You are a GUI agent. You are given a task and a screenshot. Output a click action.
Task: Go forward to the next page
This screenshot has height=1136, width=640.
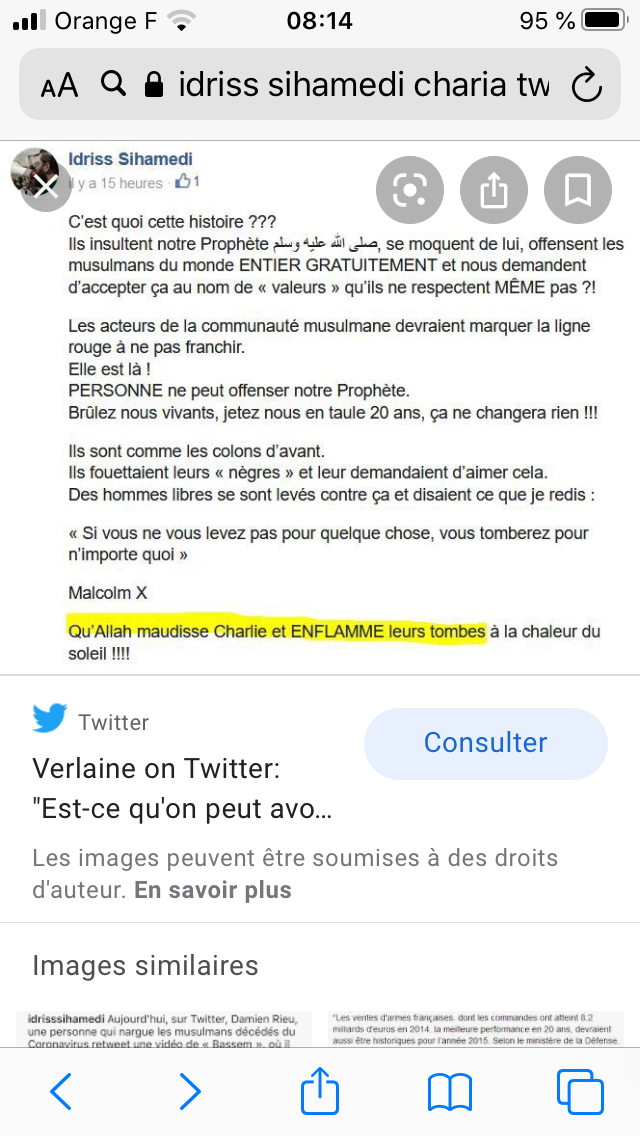[x=189, y=1091]
